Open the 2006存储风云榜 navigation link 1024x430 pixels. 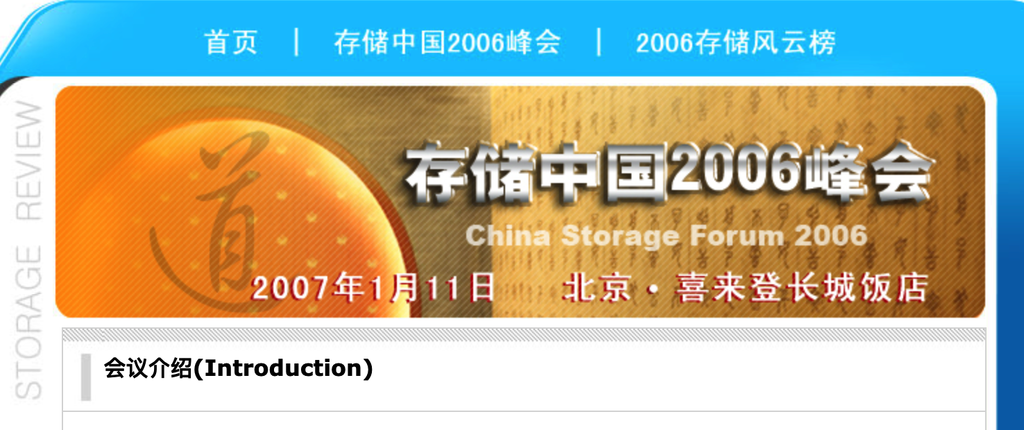click(x=735, y=42)
